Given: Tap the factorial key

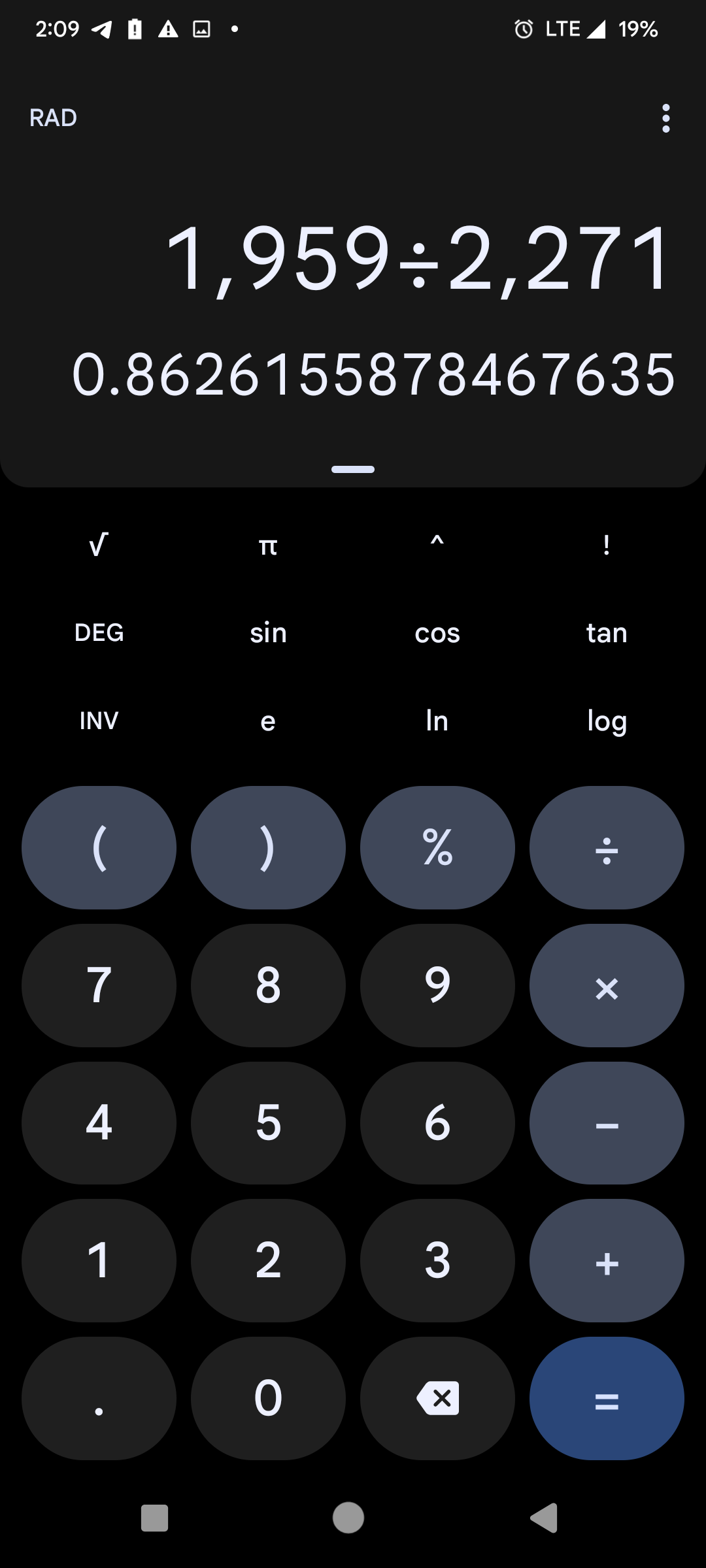Looking at the screenshot, I should (607, 544).
